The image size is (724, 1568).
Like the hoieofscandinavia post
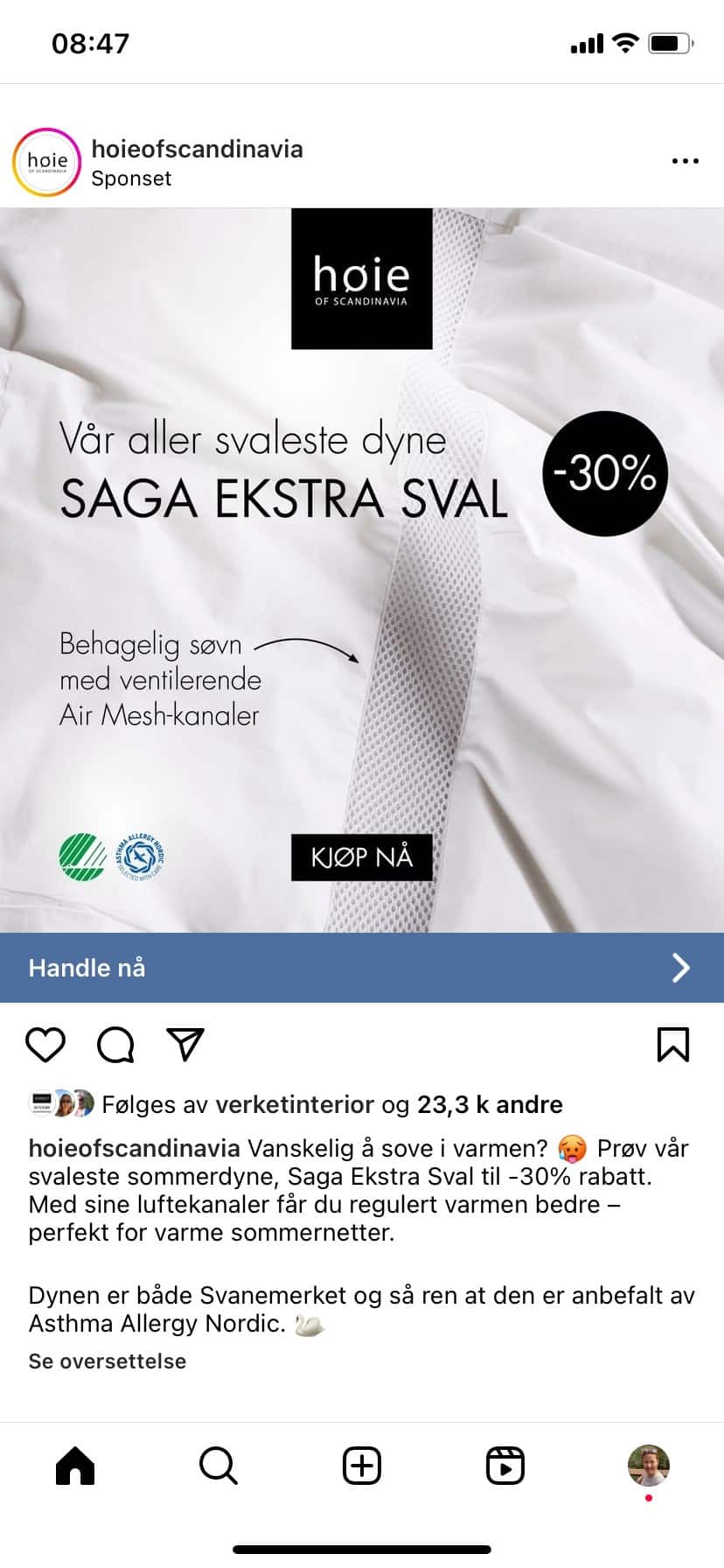click(45, 1045)
